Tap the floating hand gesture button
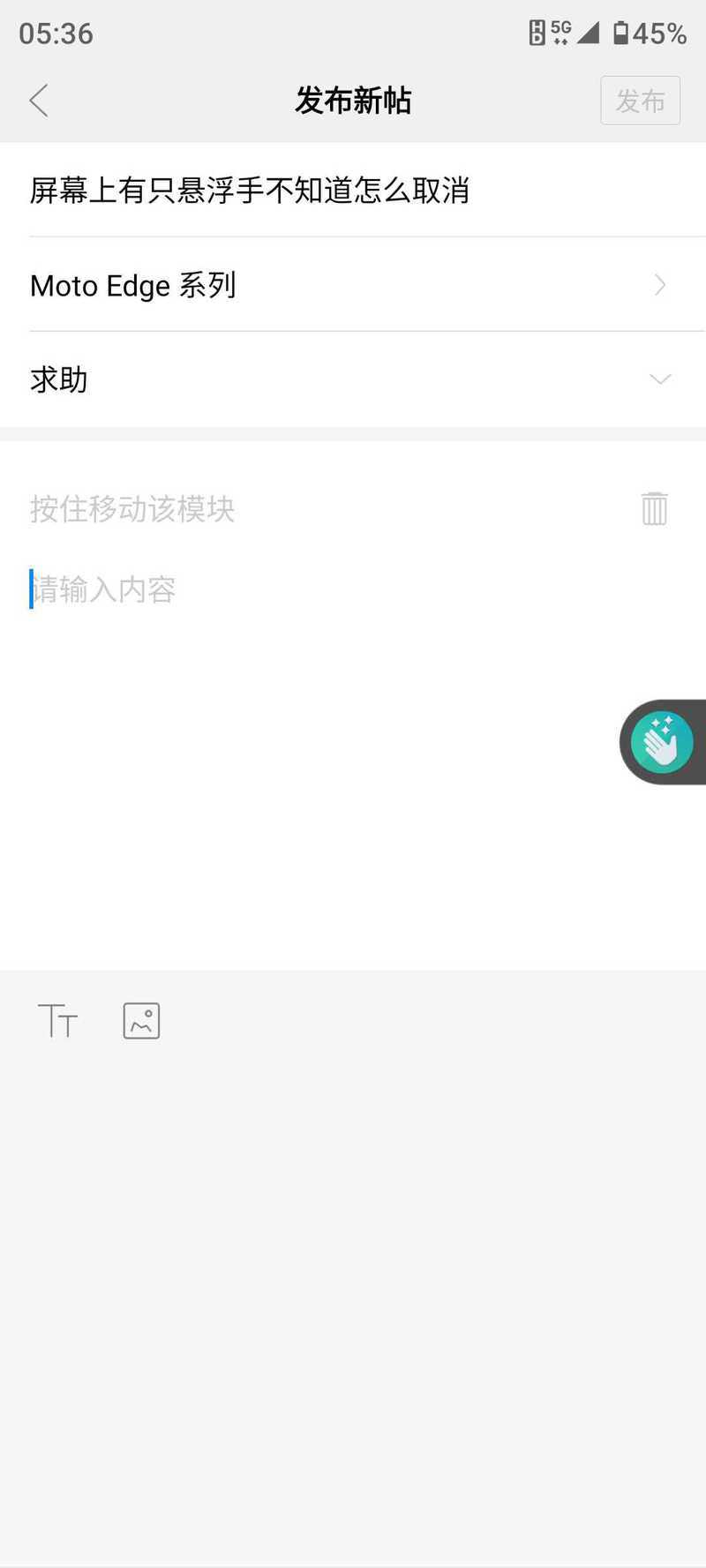 click(663, 742)
